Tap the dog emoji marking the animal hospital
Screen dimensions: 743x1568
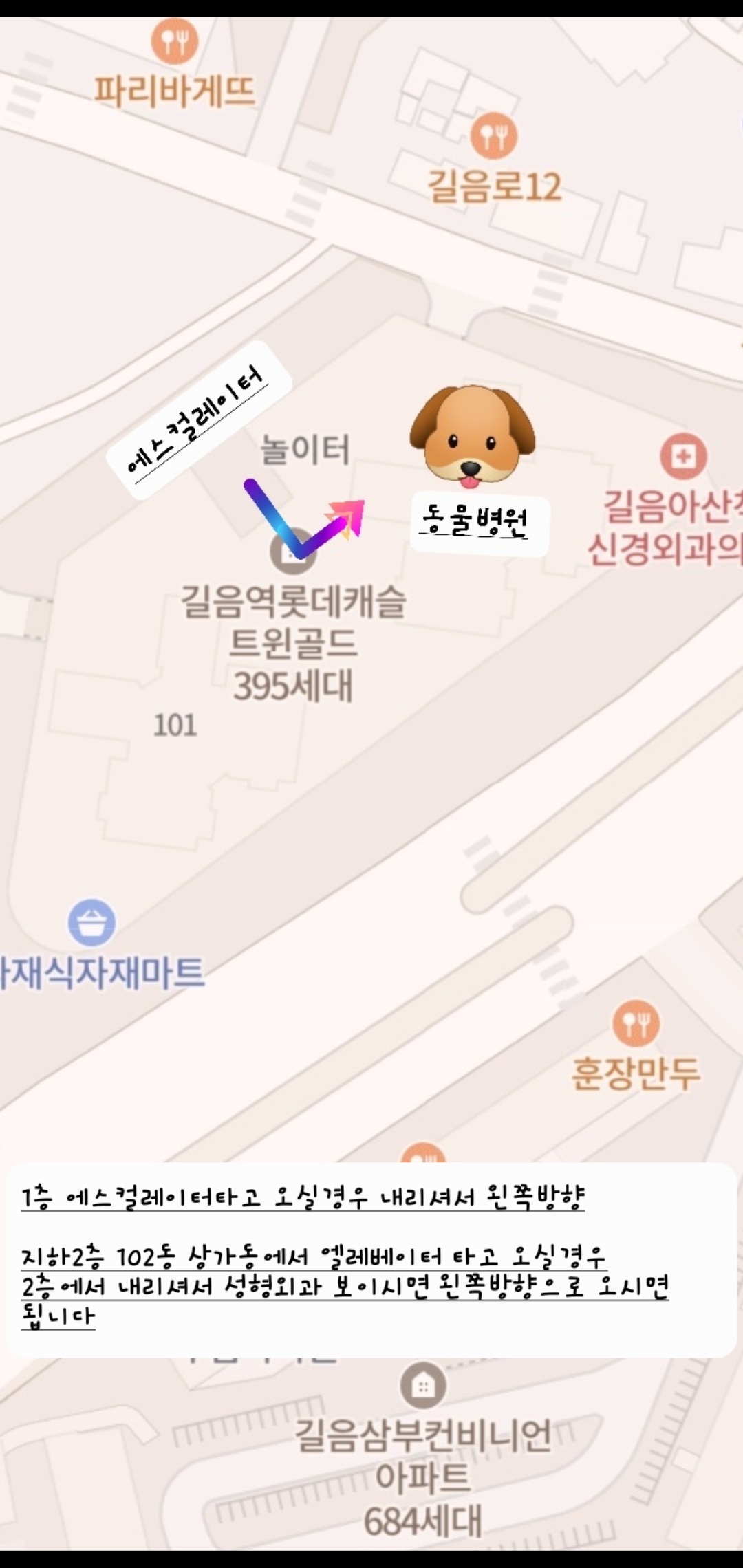pyautogui.click(x=471, y=437)
